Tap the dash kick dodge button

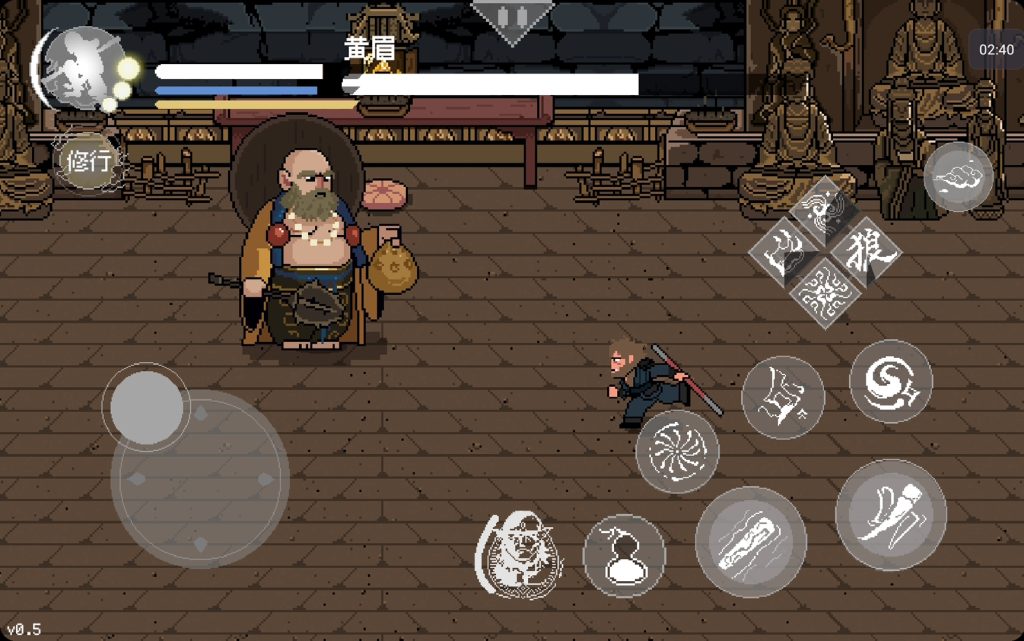tap(890, 514)
